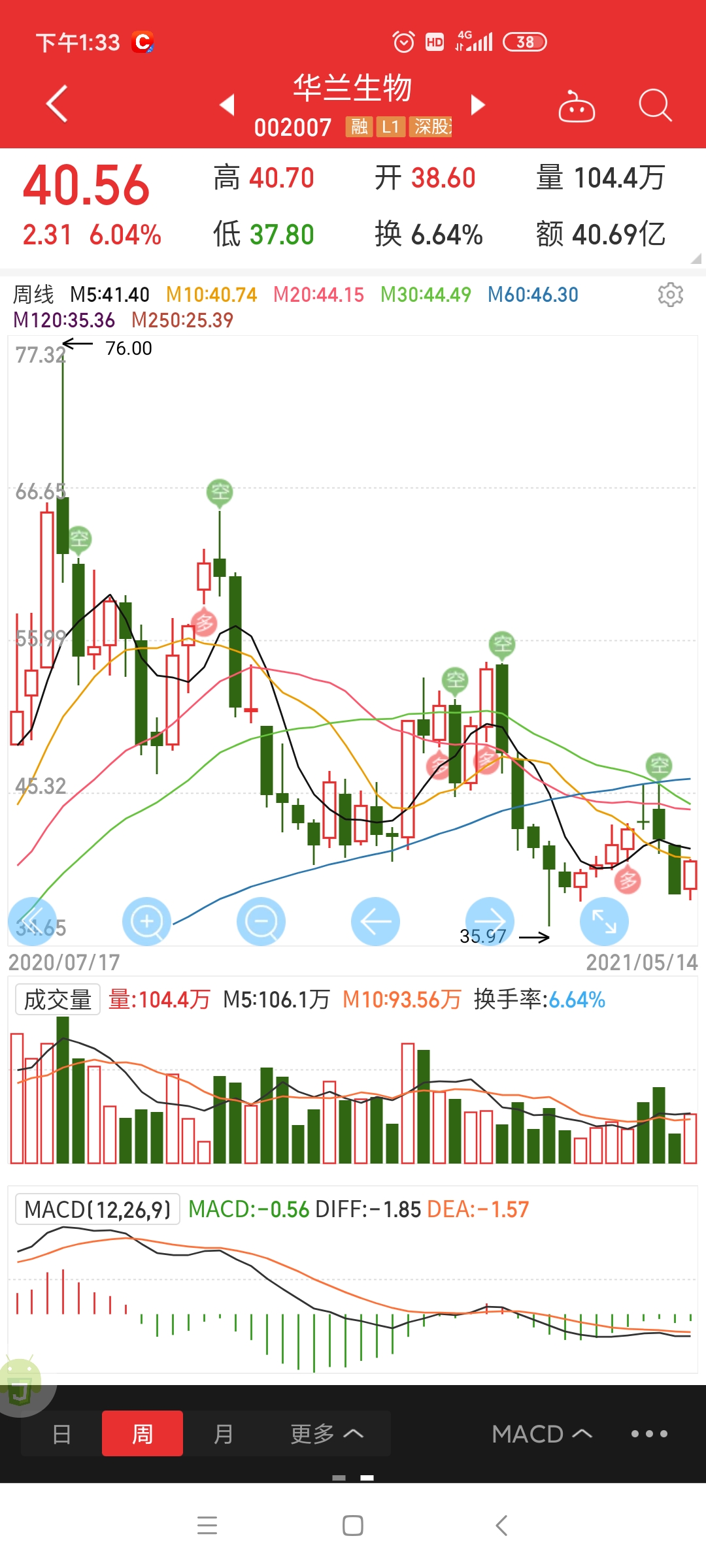
Task: Switch to the 日 daily chart tab
Action: [x=61, y=1434]
